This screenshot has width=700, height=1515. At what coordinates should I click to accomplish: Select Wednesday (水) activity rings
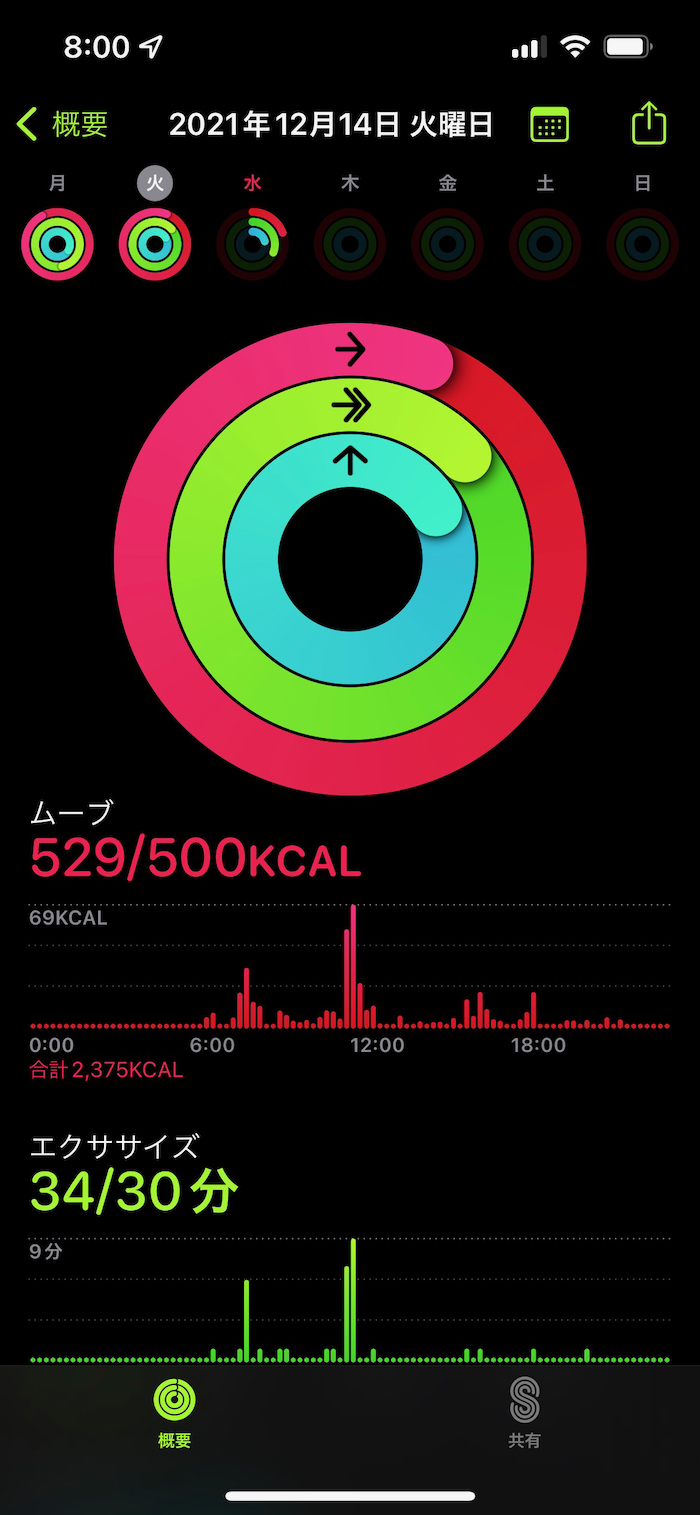pyautogui.click(x=252, y=243)
